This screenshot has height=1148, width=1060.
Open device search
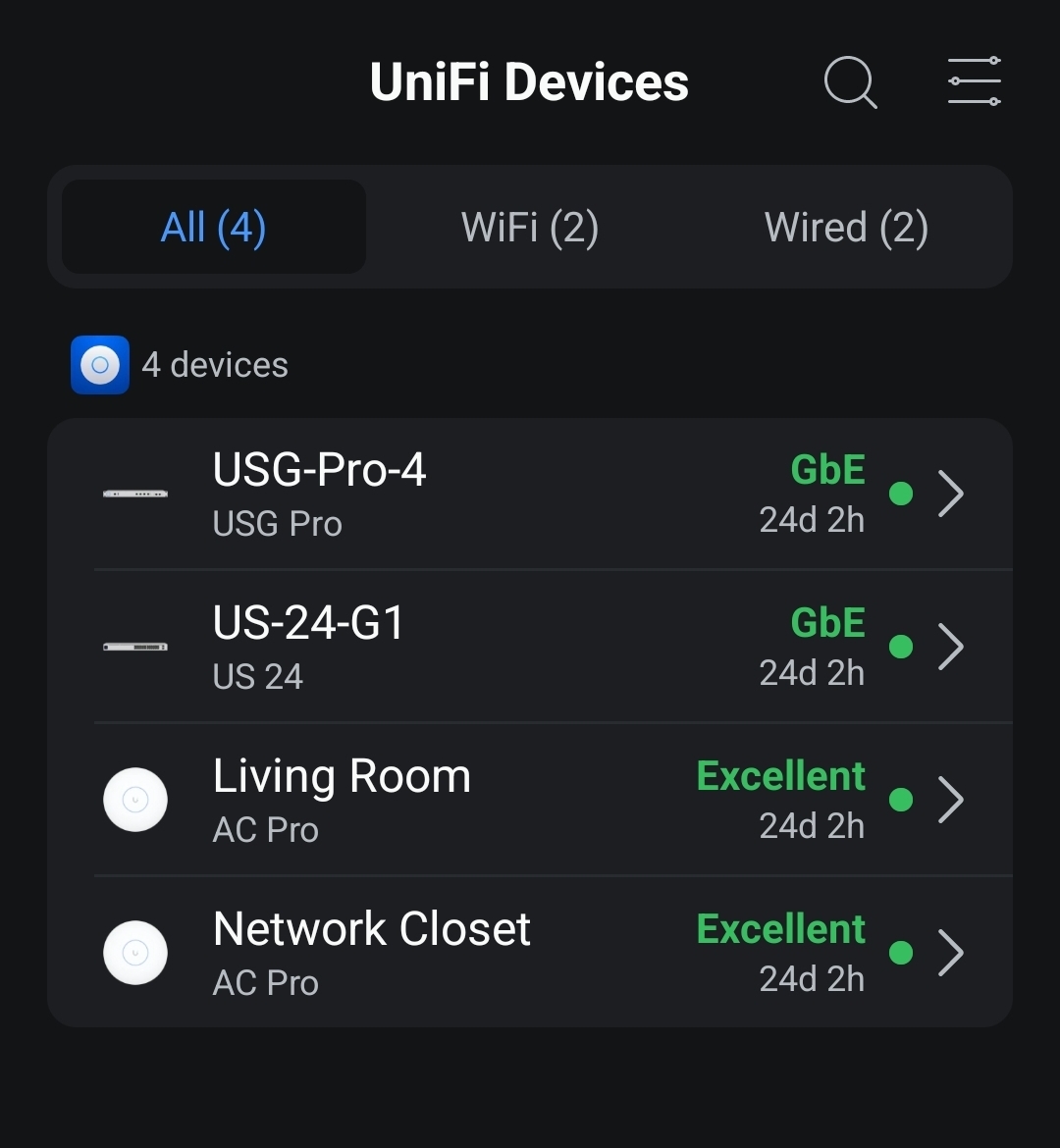(x=850, y=81)
